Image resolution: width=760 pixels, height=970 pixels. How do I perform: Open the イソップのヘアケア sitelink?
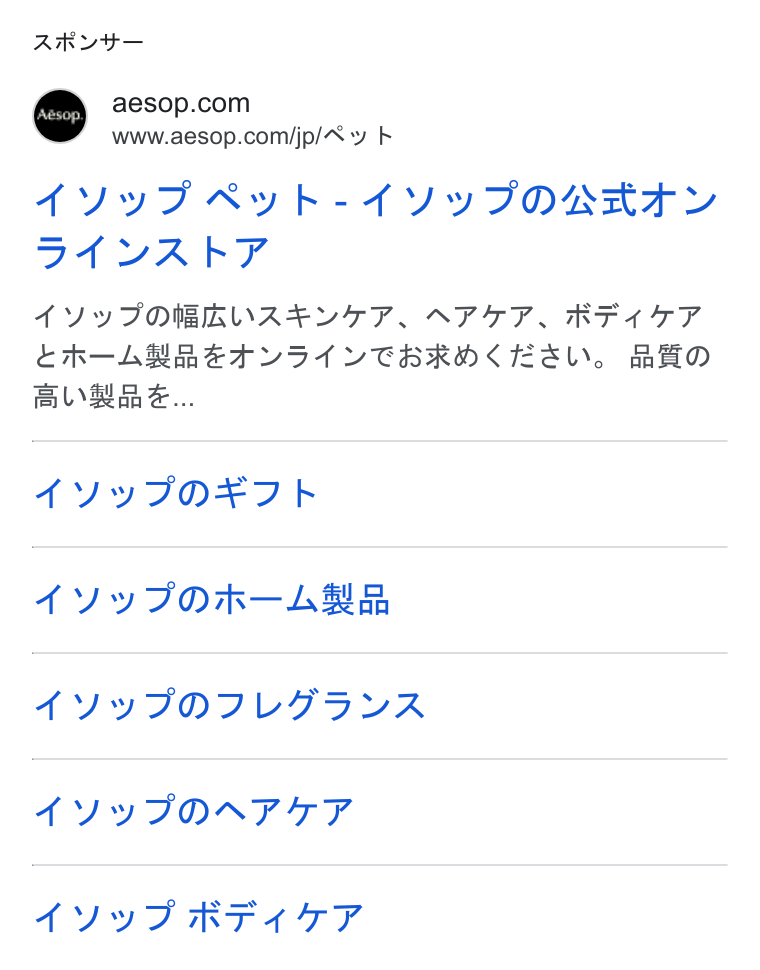(x=194, y=812)
